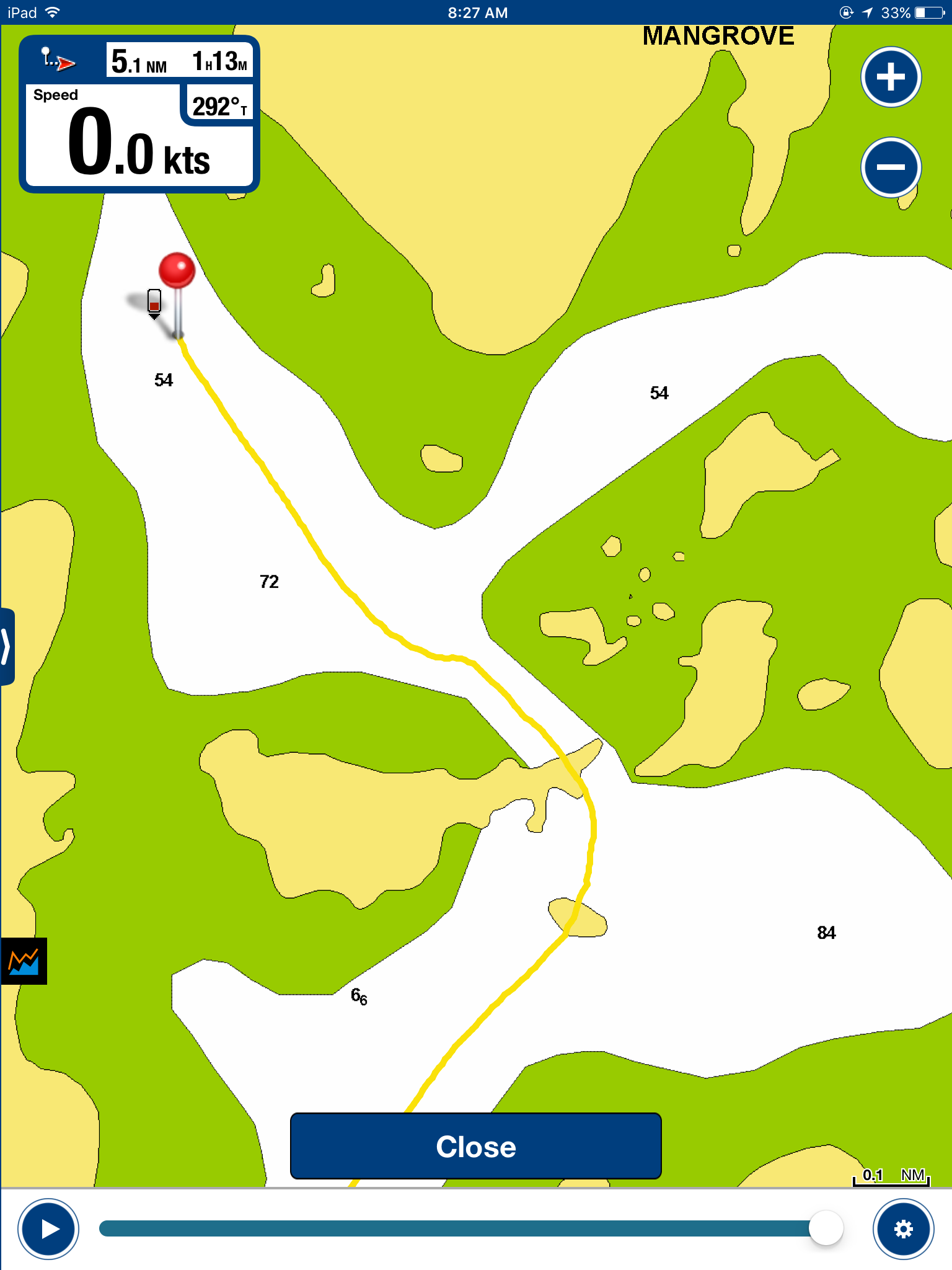Screen dimensions: 952x1270
Task: Open playback settings gear
Action: 903,1228
